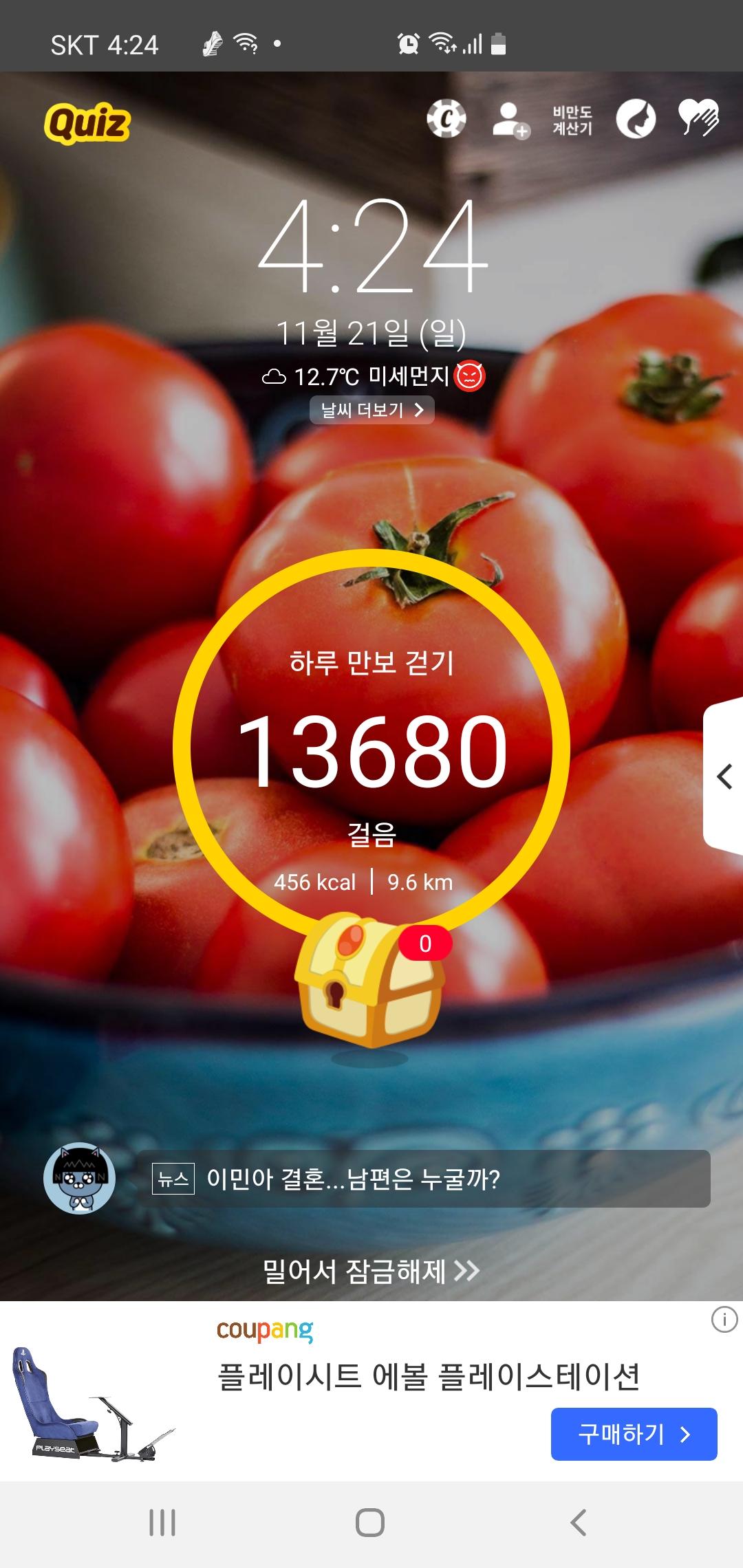Viewport: 743px width, 1568px height.
Task: Open the Quiz button
Action: coord(87,123)
